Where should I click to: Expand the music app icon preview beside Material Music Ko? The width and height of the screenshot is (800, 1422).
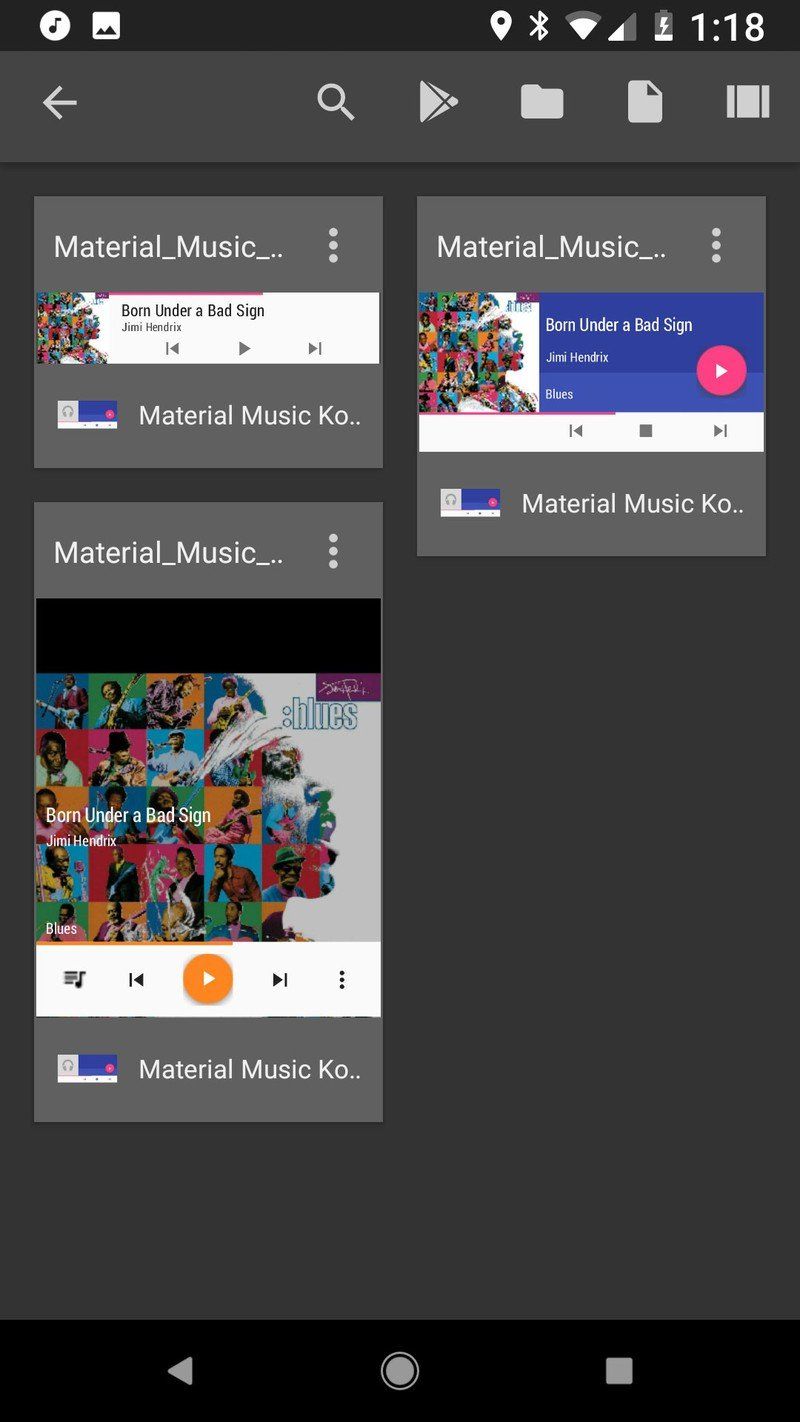point(470,503)
